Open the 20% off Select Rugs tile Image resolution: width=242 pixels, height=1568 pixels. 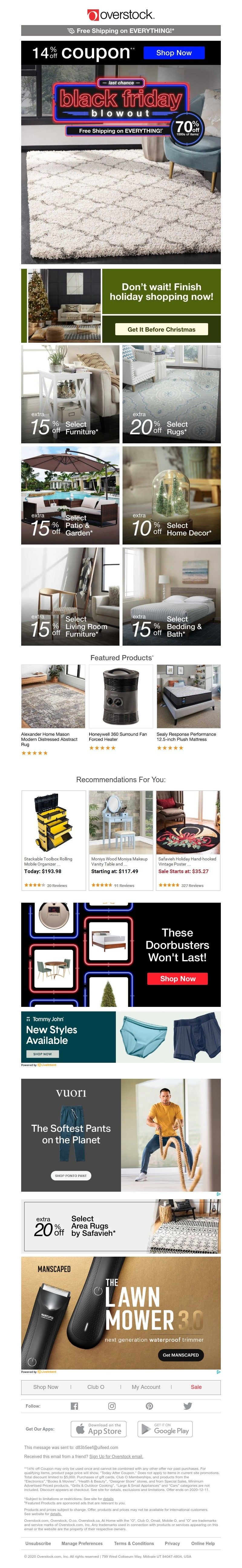pos(171,394)
